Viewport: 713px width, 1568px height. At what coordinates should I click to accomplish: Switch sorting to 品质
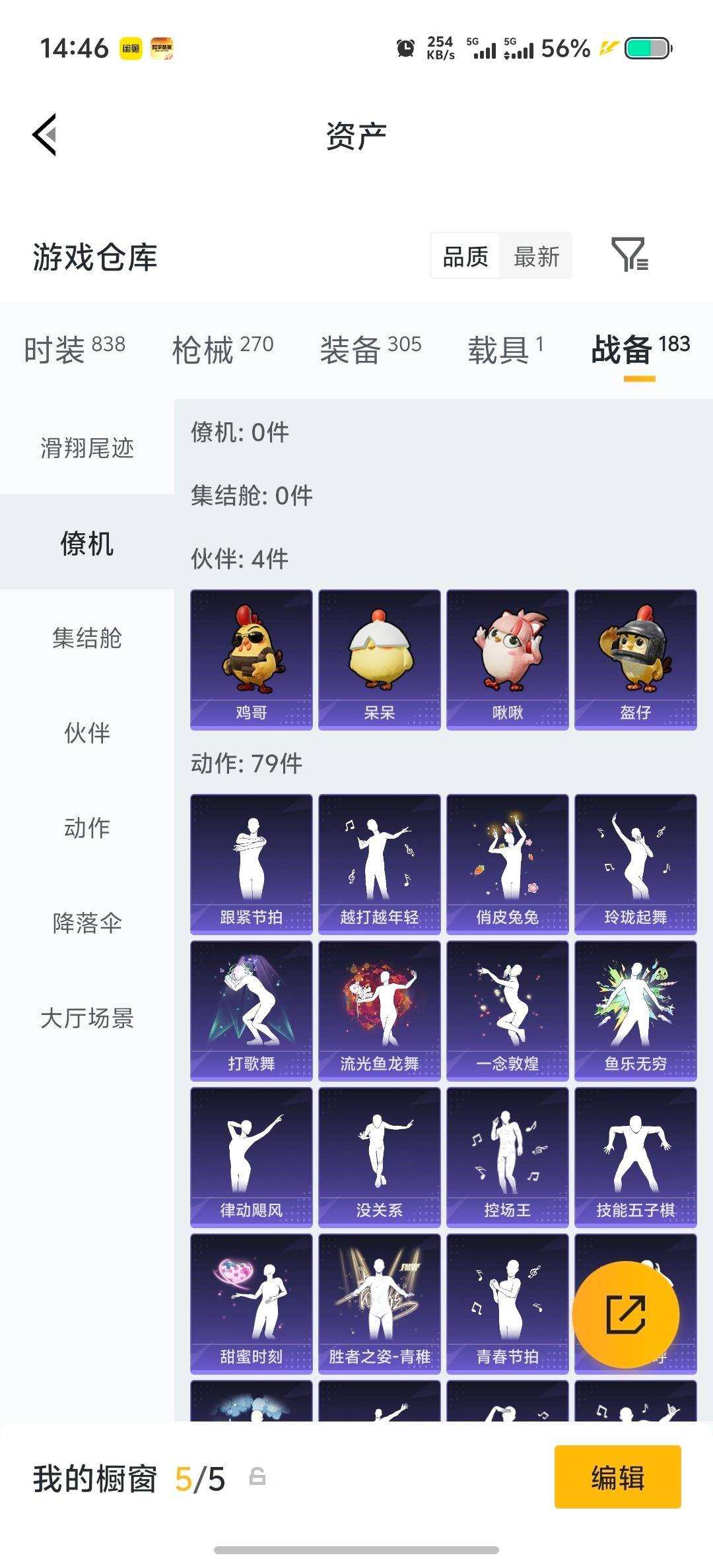click(464, 257)
